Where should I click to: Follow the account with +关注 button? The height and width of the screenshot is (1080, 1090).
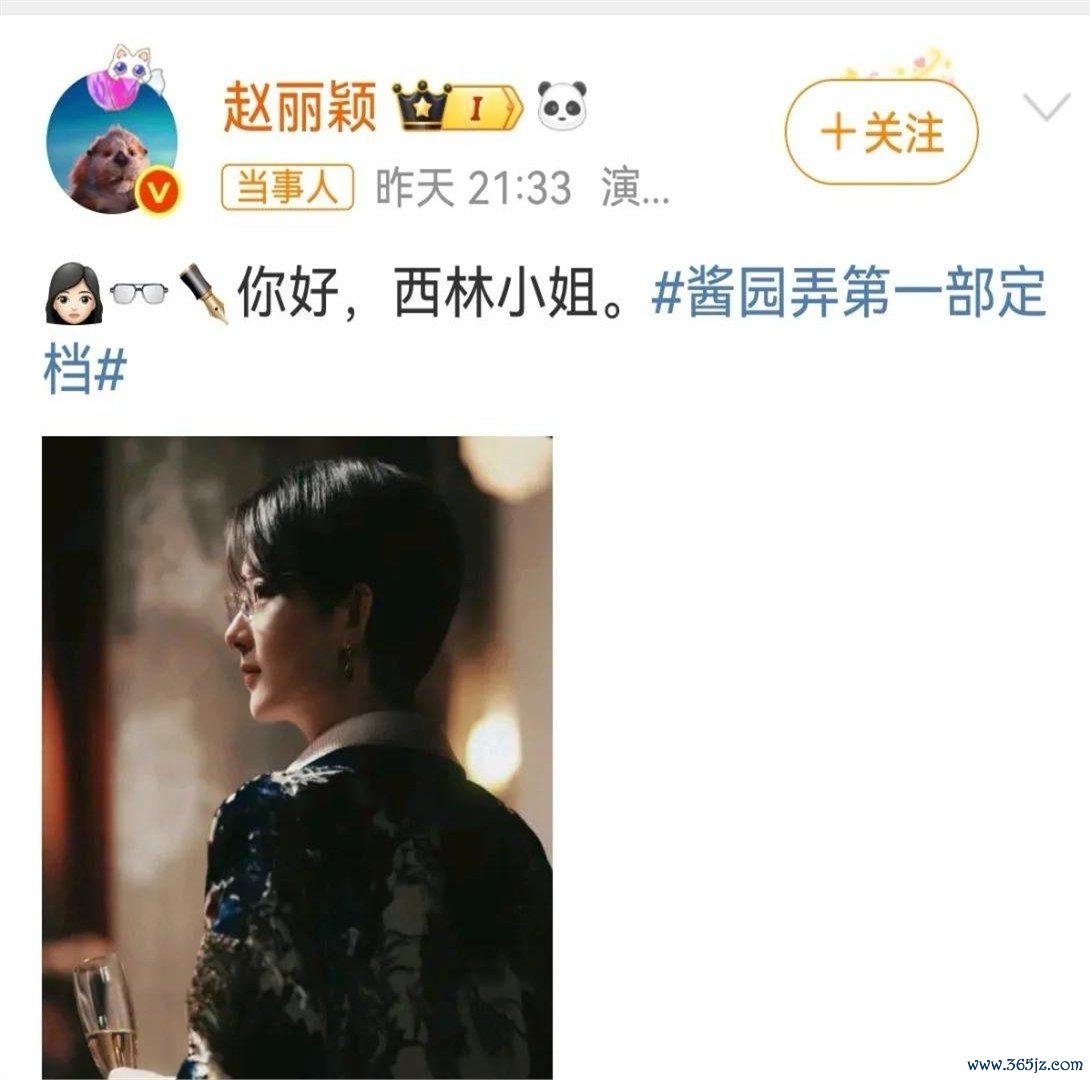(881, 132)
